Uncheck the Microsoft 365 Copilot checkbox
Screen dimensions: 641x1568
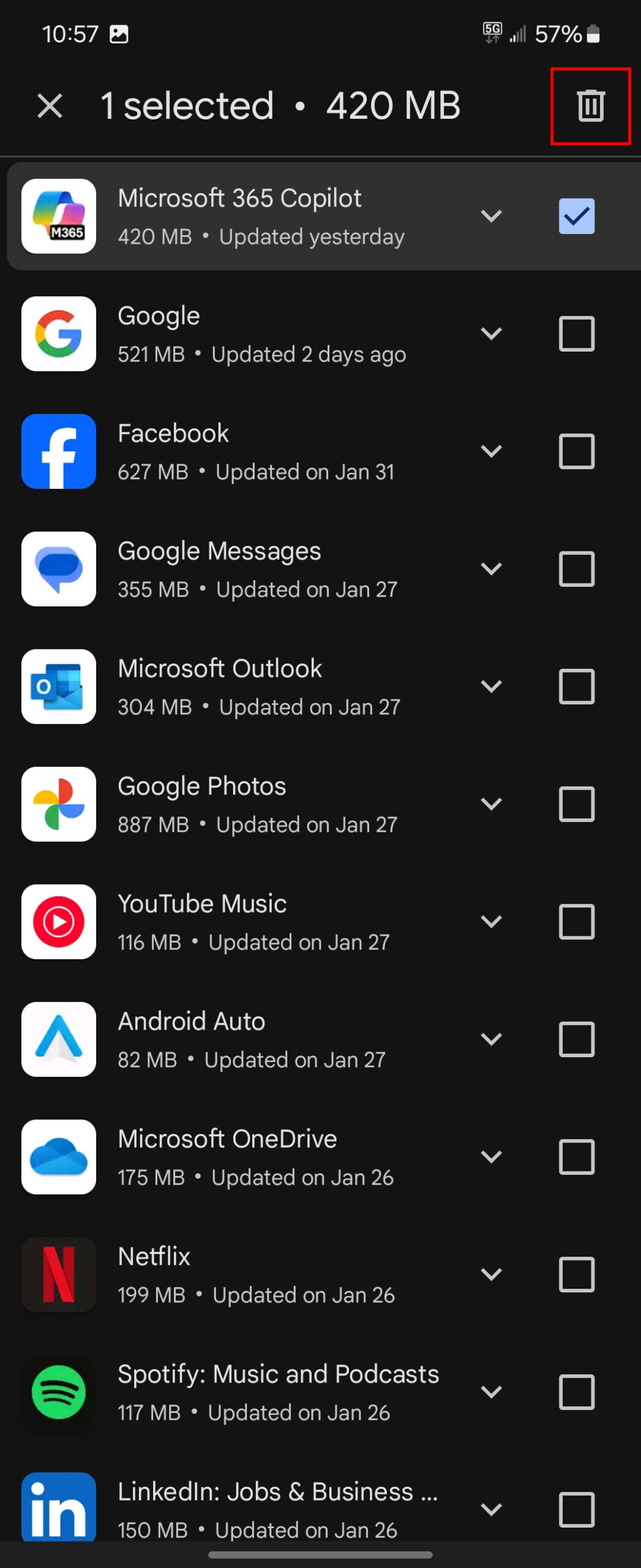(576, 216)
